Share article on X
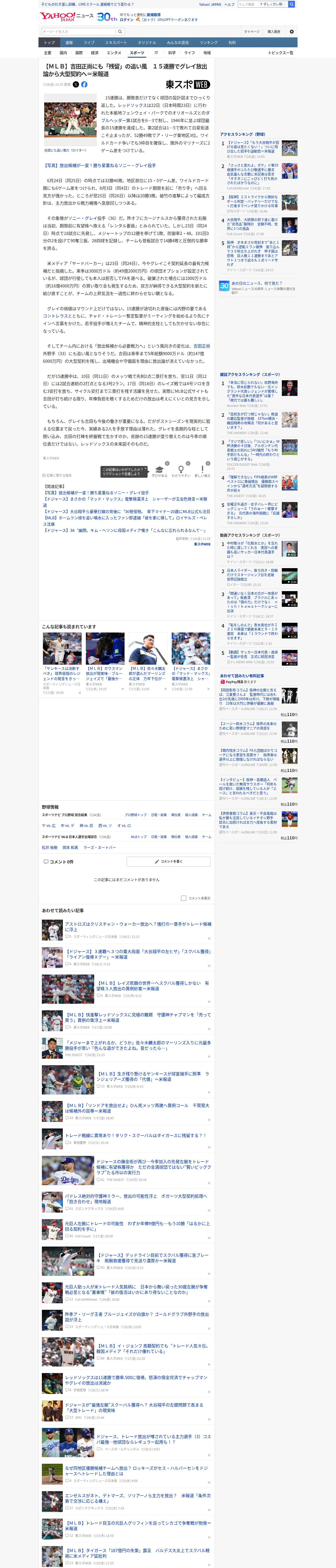Screen dimensions: 336x1568 (76, 85)
